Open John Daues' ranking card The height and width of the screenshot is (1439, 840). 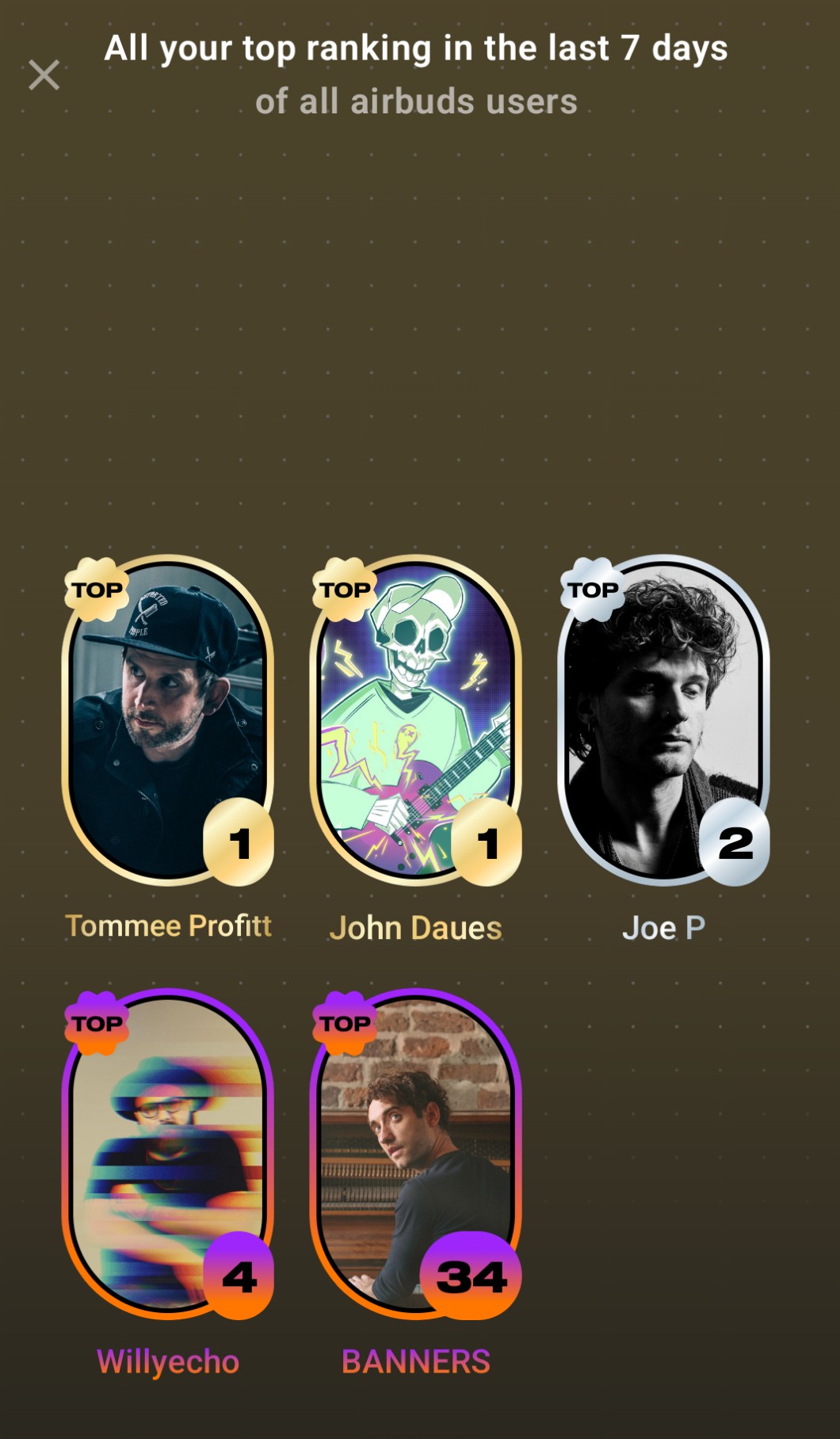[415, 719]
